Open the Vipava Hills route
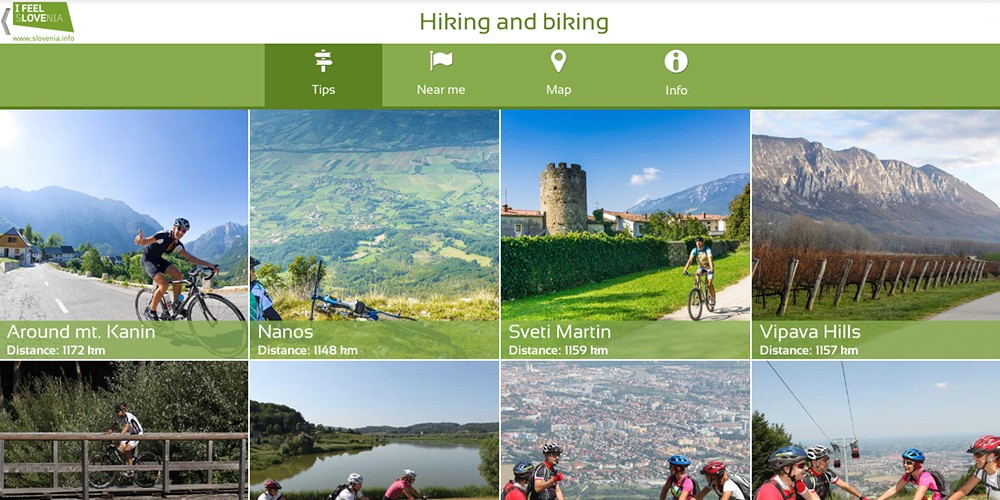Viewport: 1000px width, 500px height. 875,234
